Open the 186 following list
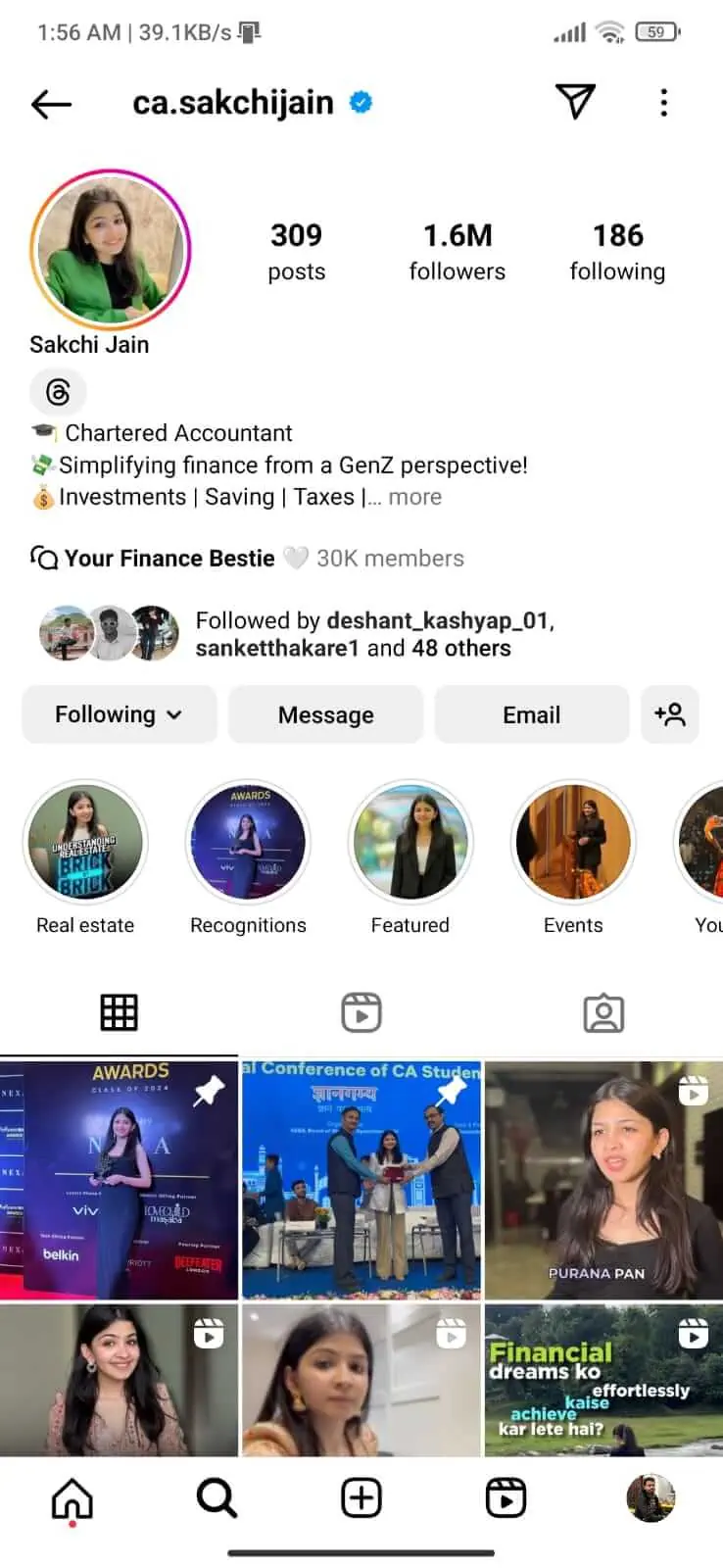The width and height of the screenshot is (723, 1568). pyautogui.click(x=617, y=251)
